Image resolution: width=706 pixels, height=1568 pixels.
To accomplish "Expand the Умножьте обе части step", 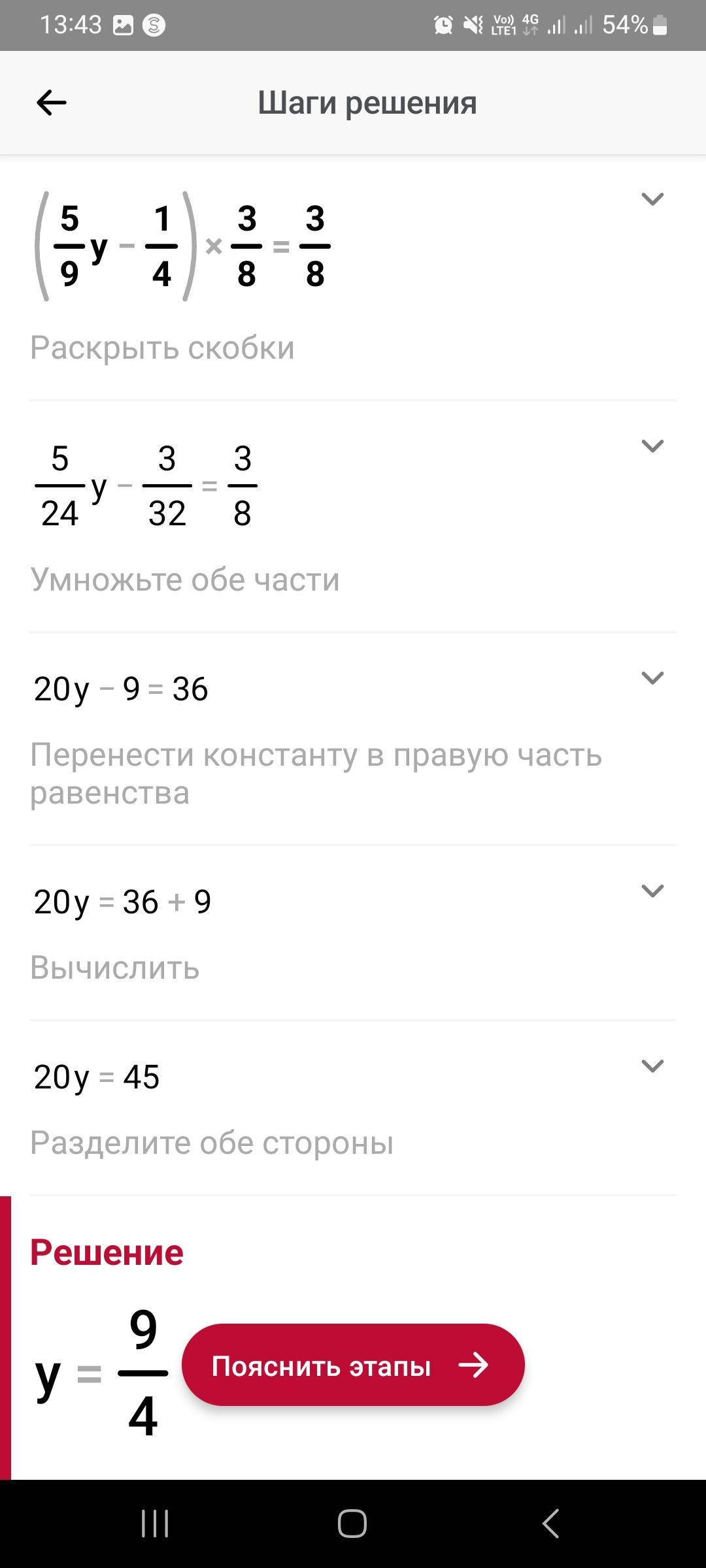I will pyautogui.click(x=652, y=446).
